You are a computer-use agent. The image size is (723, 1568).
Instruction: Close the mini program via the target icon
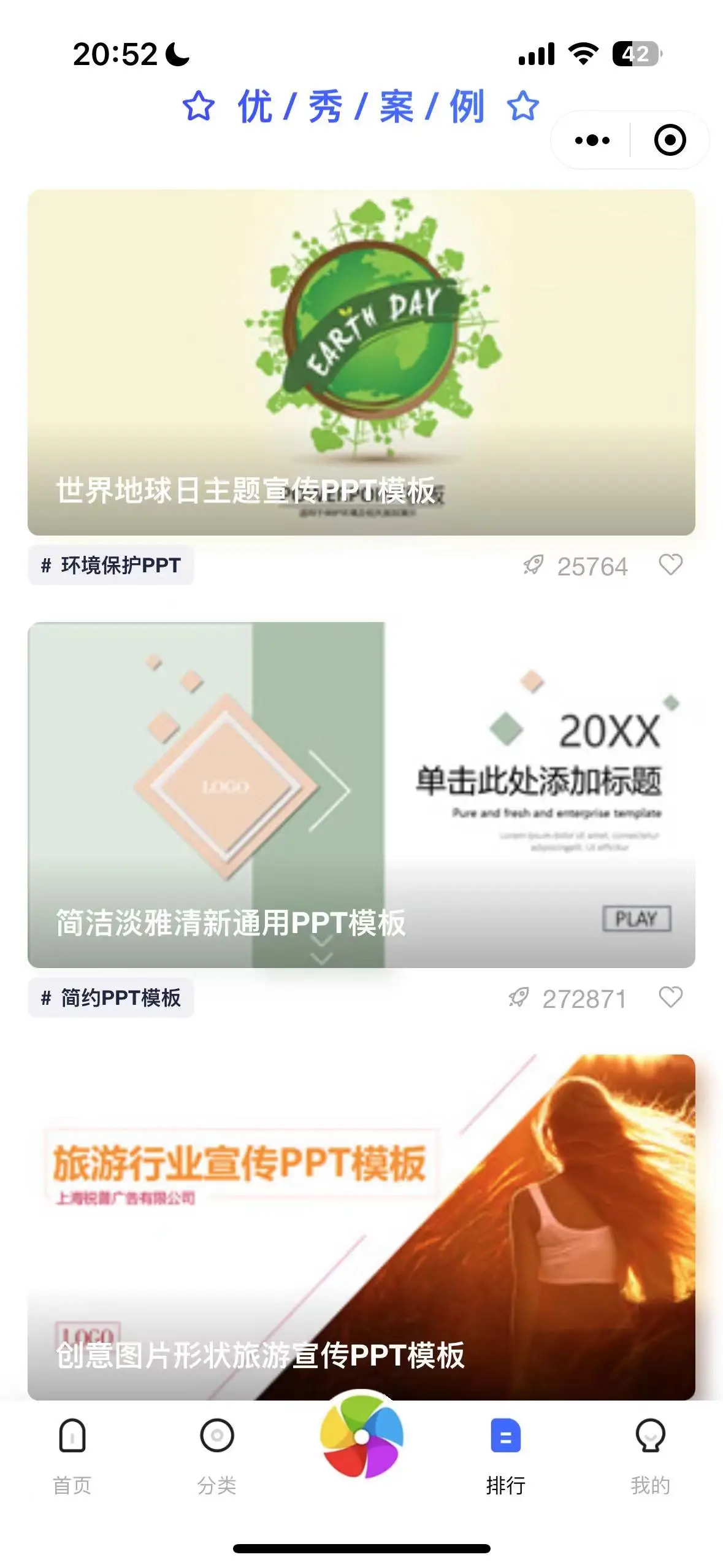670,140
